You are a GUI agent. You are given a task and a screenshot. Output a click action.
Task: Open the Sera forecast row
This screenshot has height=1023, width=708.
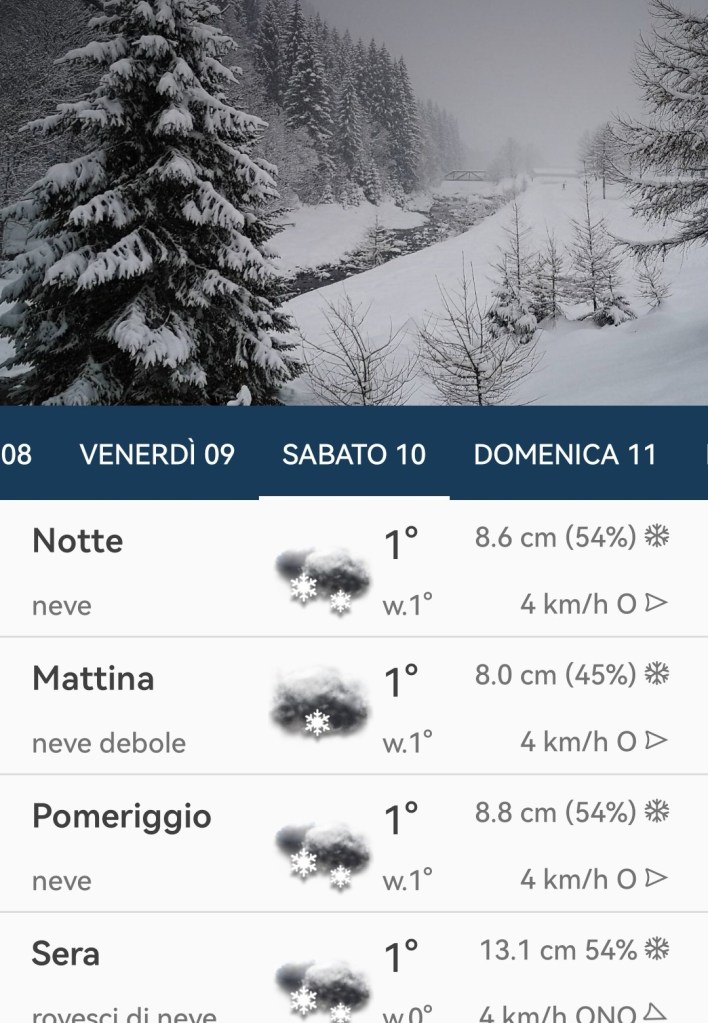click(354, 975)
